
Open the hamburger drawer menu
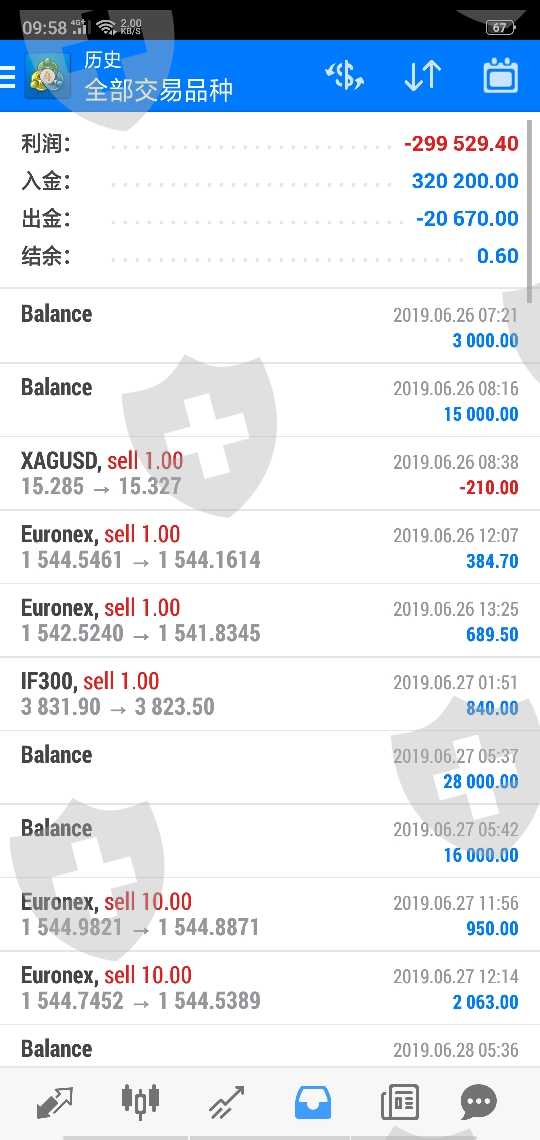coord(7,76)
